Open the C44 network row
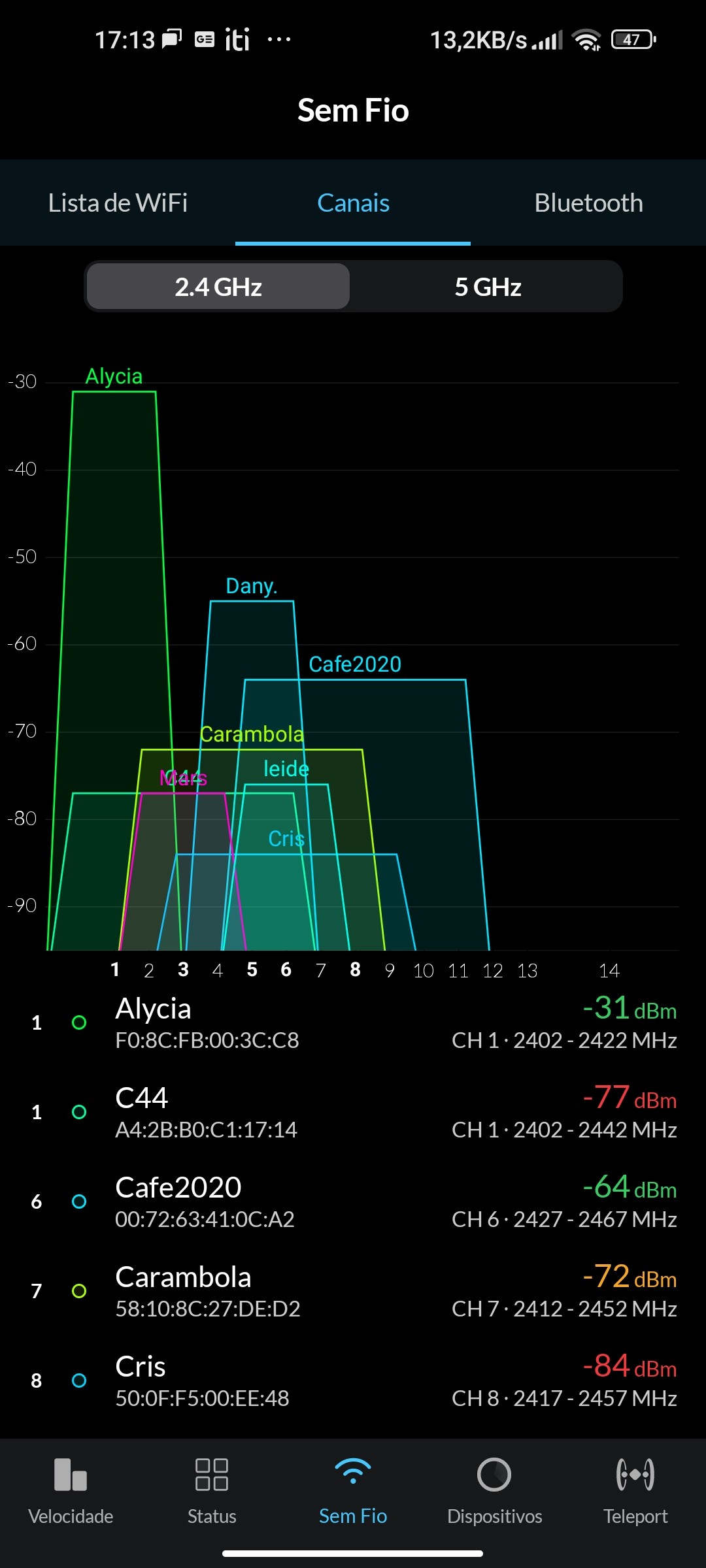This screenshot has width=706, height=1568. tap(353, 1113)
